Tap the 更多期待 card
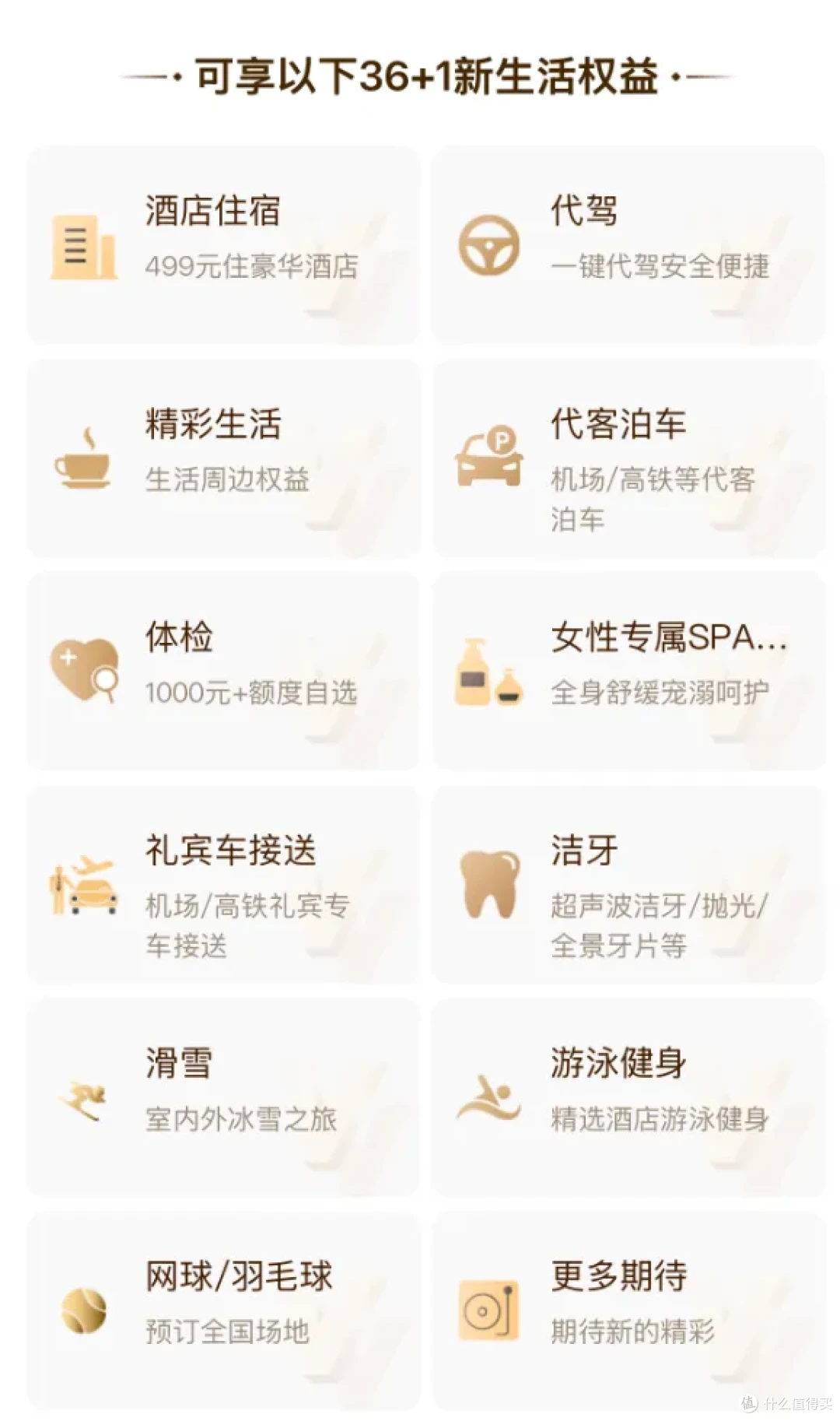Viewport: 840px width, 1421px height. 628,1311
